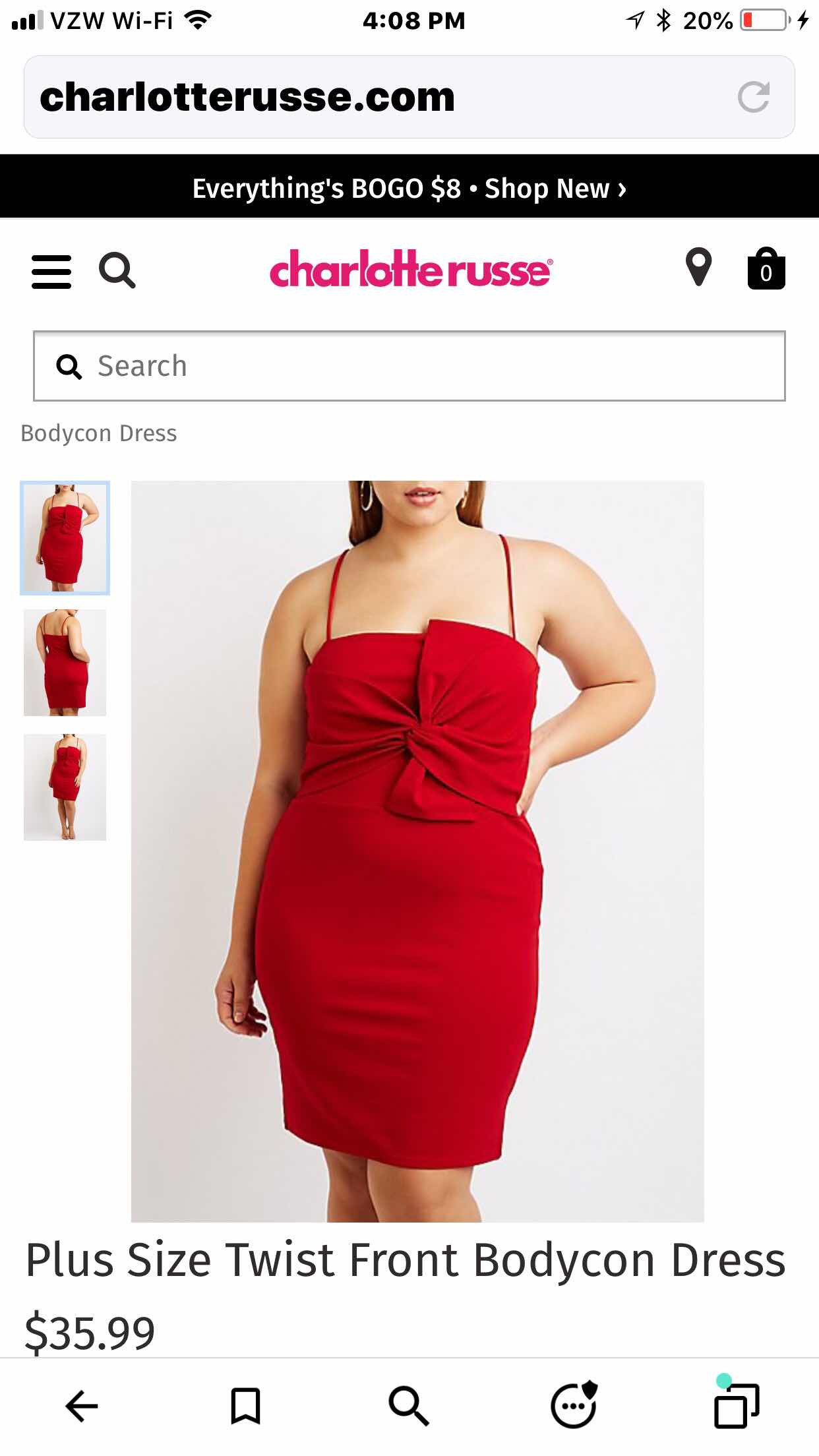The image size is (819, 1456).
Task: Select the full-length dress thumbnail
Action: (x=65, y=787)
